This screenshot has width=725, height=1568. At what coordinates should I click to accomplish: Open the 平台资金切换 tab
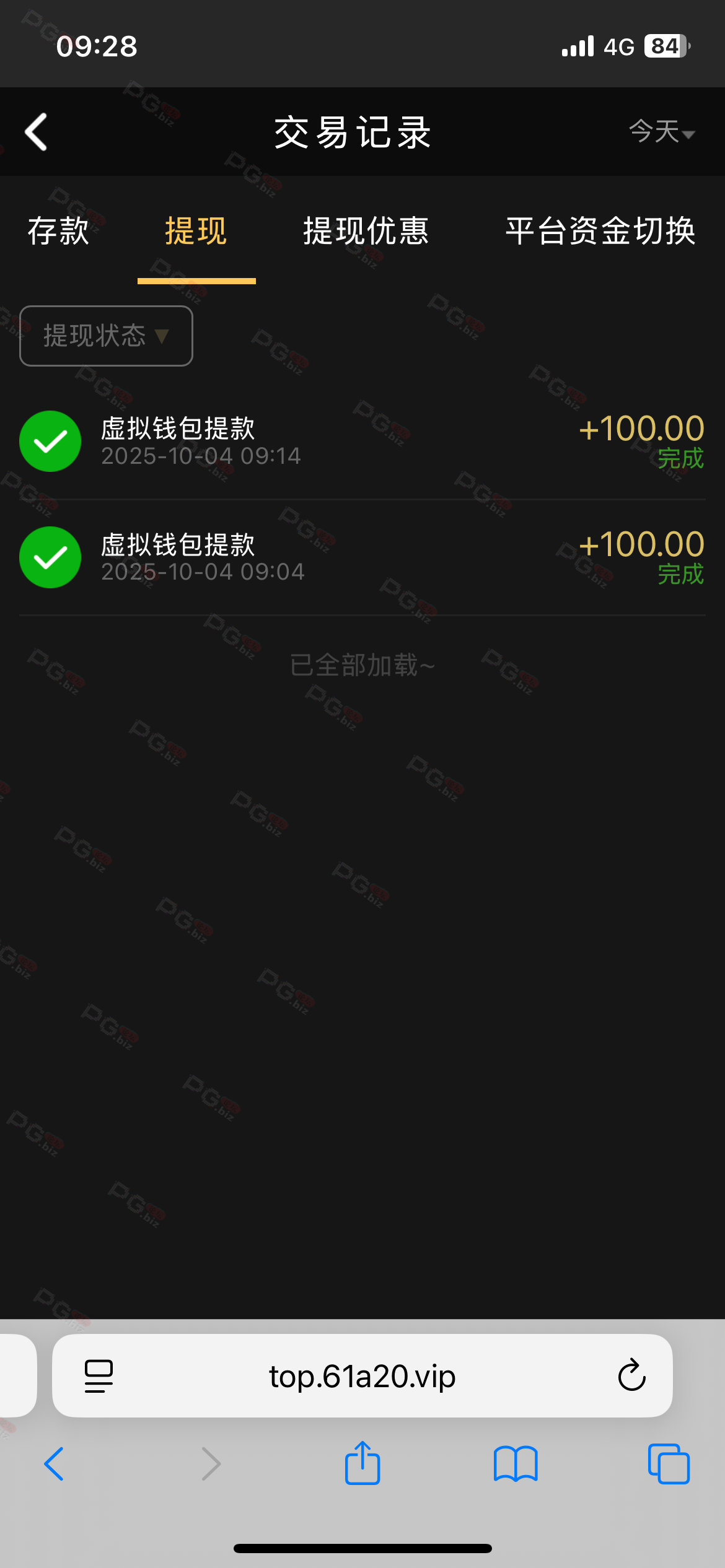coord(600,232)
